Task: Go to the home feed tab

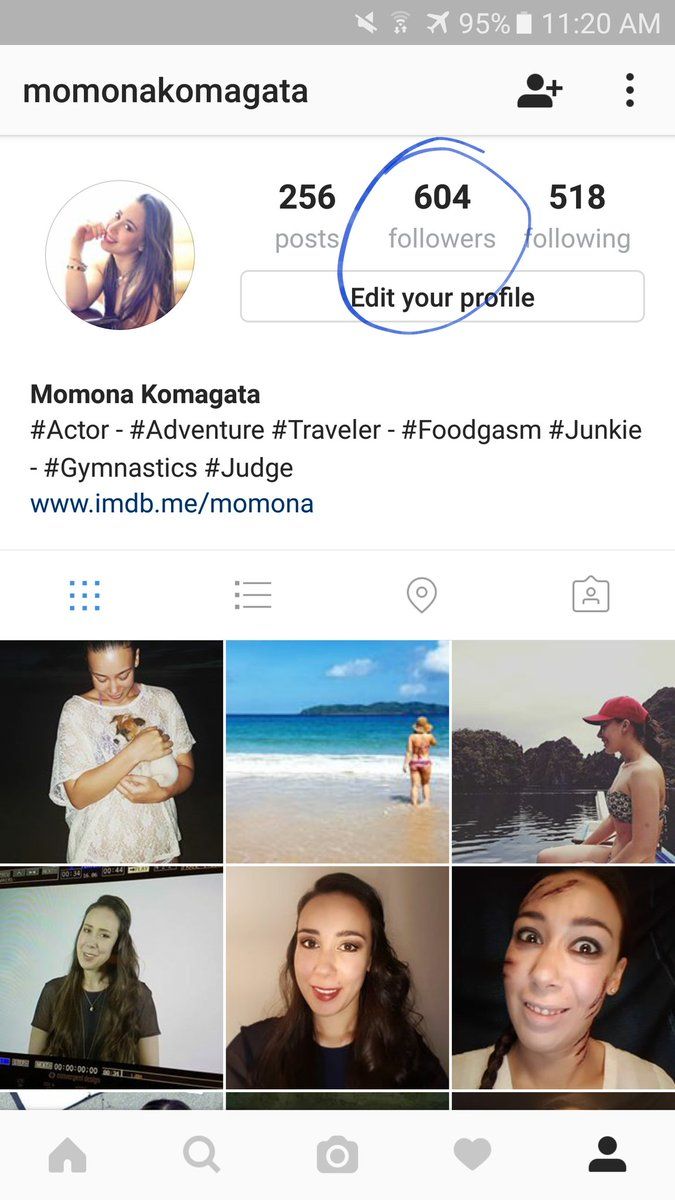Action: tap(68, 1156)
